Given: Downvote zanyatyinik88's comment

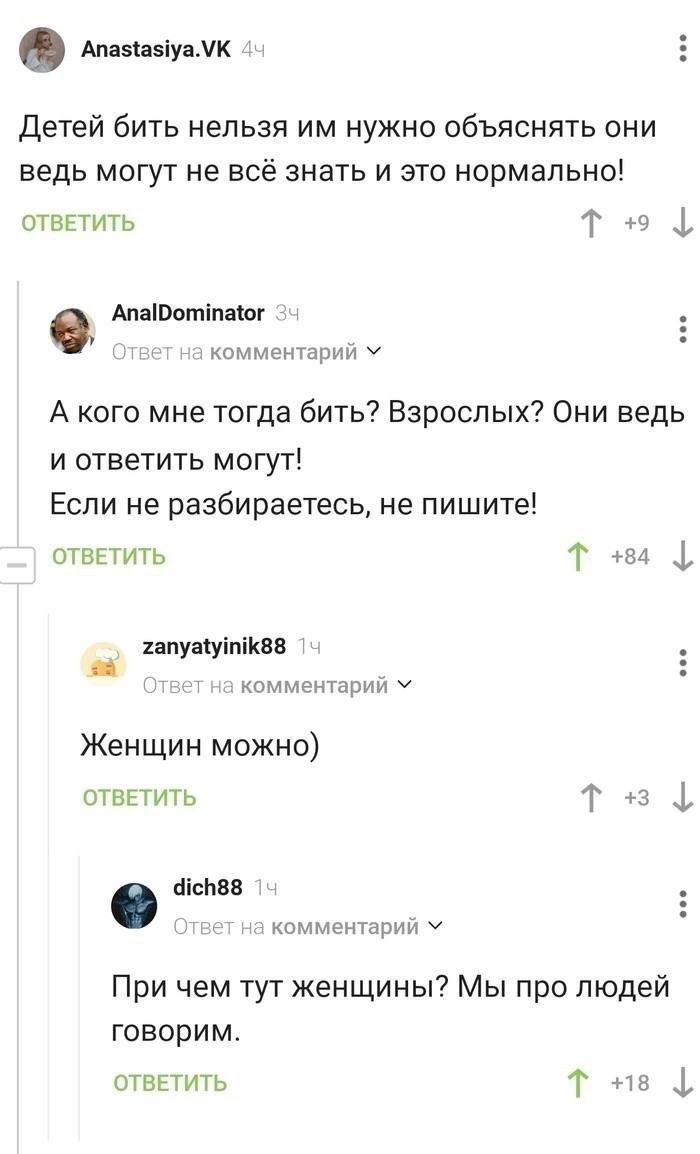Looking at the screenshot, I should click(683, 798).
